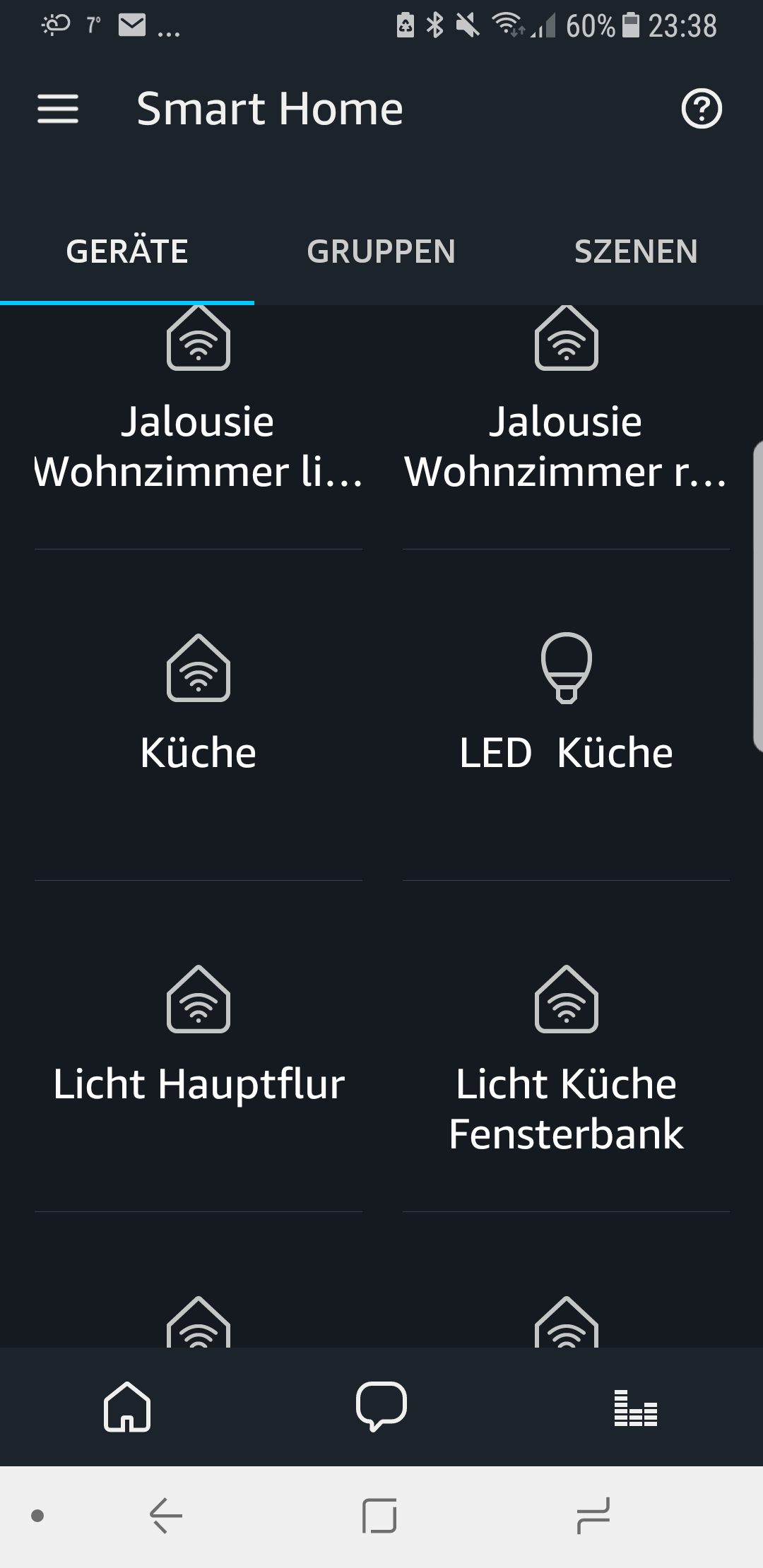The height and width of the screenshot is (1568, 763).
Task: Open the Küche device
Action: (x=199, y=713)
